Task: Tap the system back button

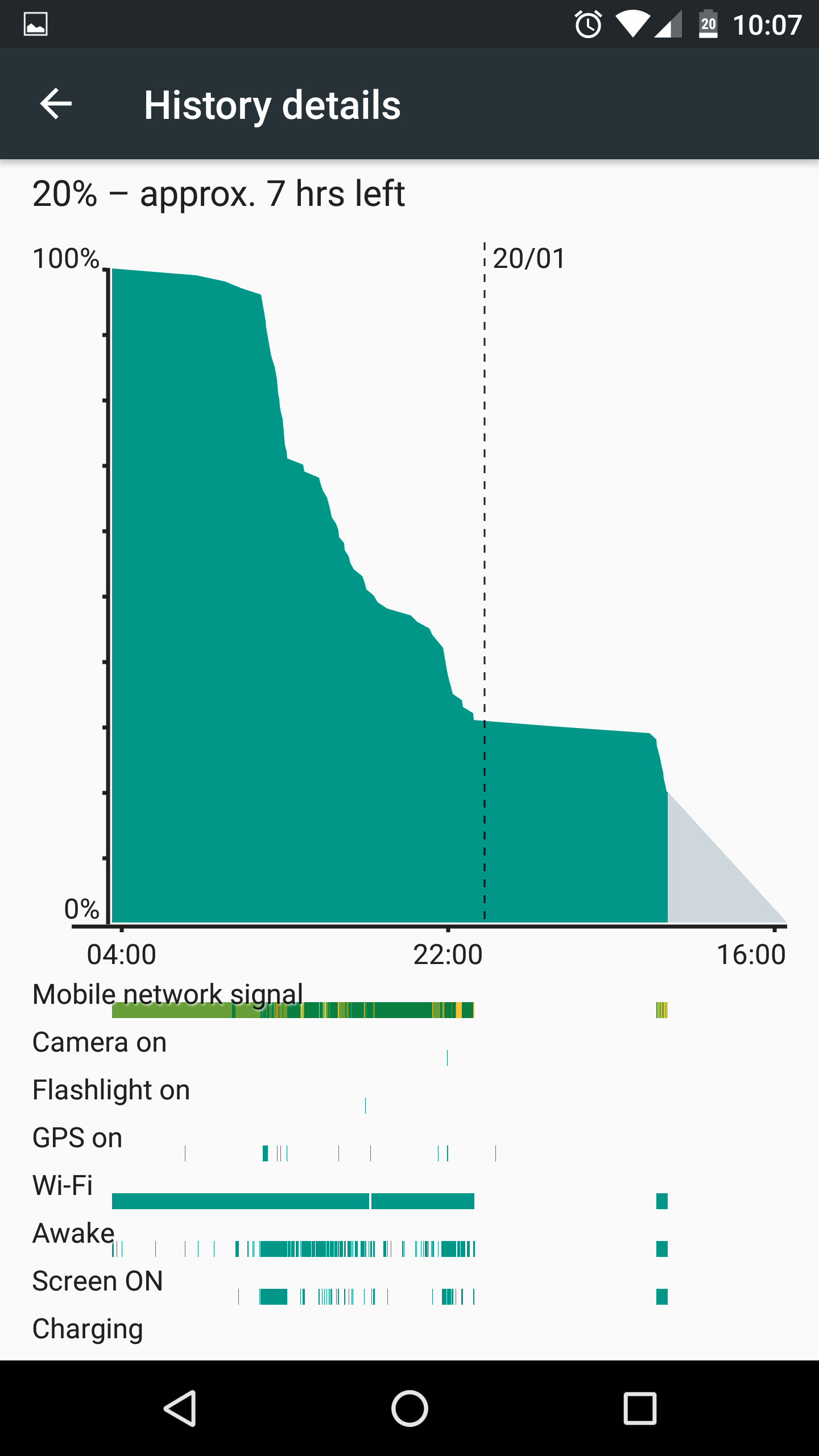Action: (x=181, y=1408)
